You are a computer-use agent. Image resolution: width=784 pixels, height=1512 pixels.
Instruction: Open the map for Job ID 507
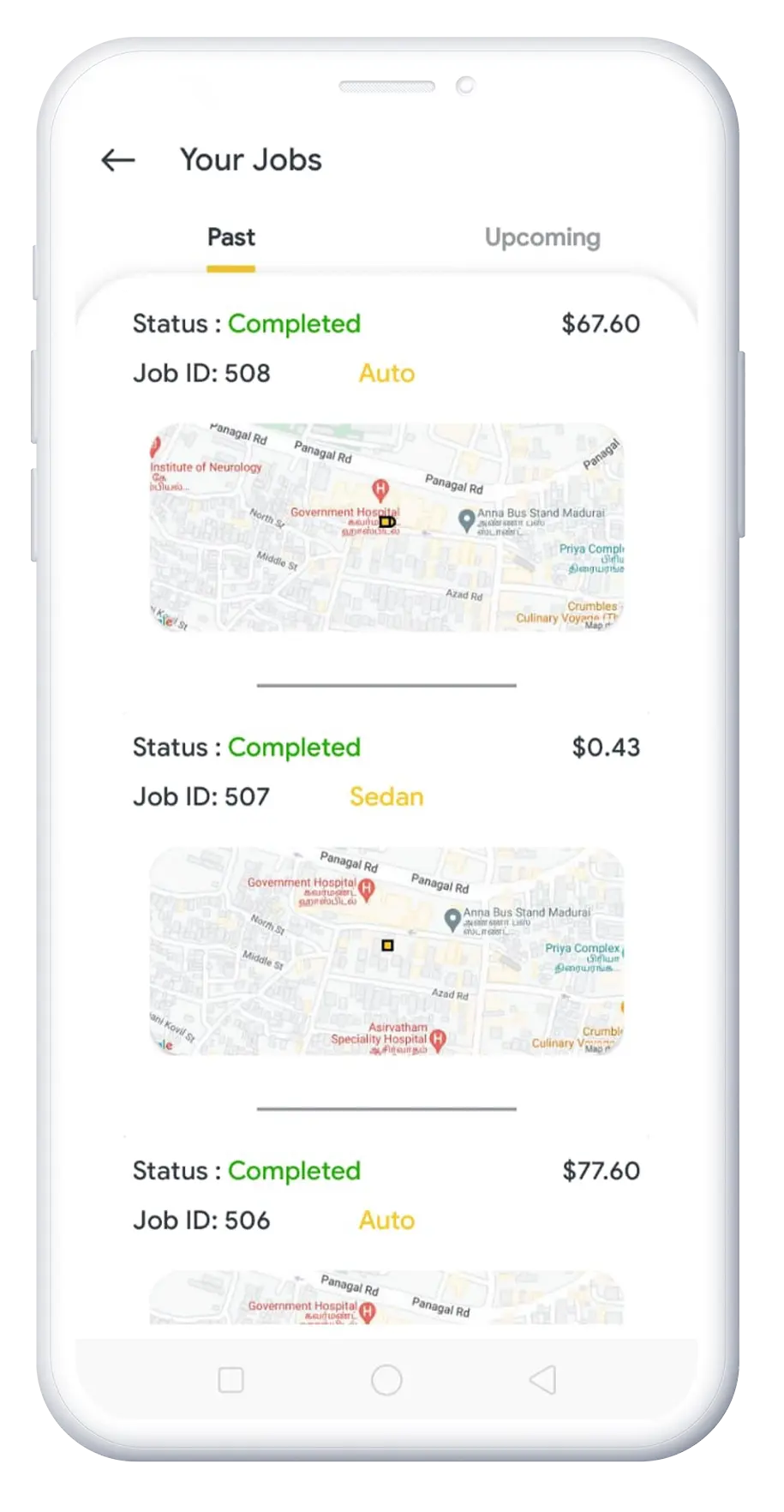(x=386, y=951)
